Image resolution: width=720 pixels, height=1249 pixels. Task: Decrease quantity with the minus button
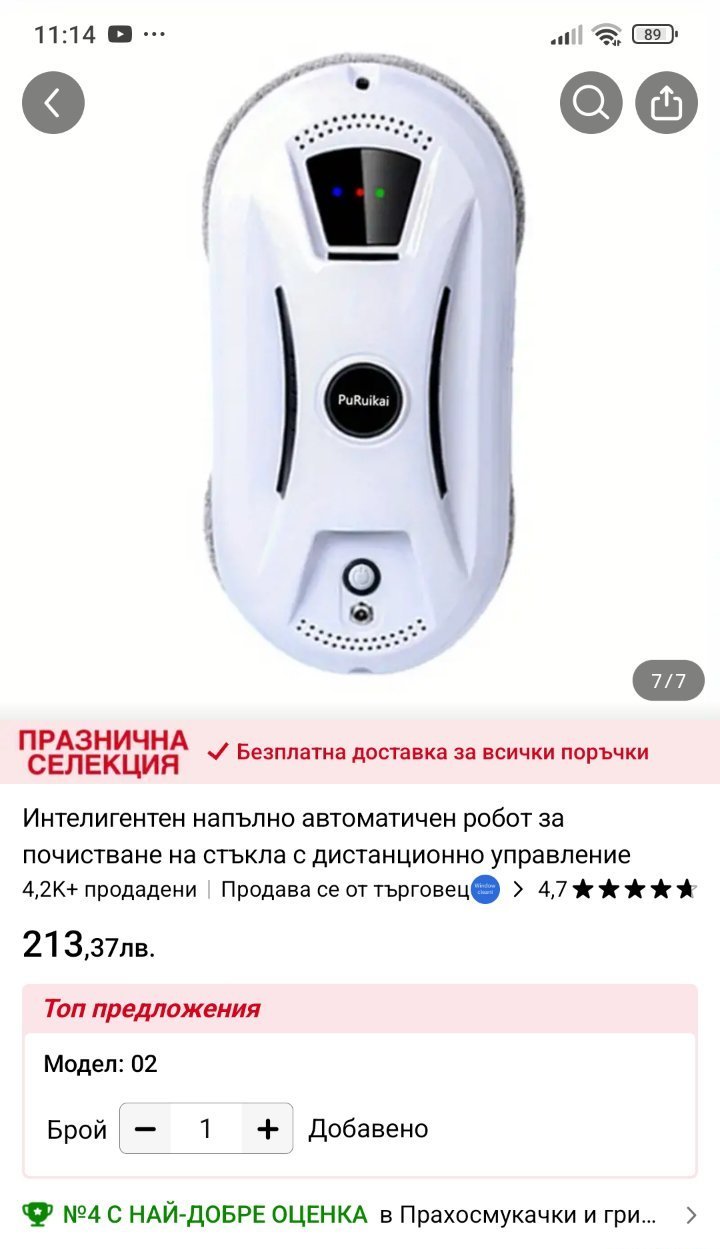(146, 1129)
